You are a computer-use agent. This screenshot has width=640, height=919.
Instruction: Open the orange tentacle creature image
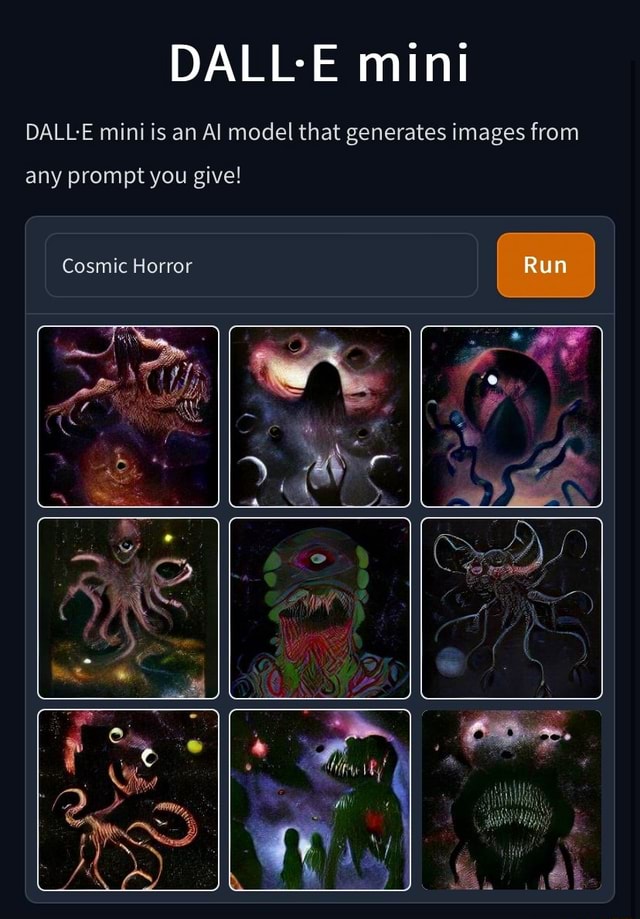[128, 800]
